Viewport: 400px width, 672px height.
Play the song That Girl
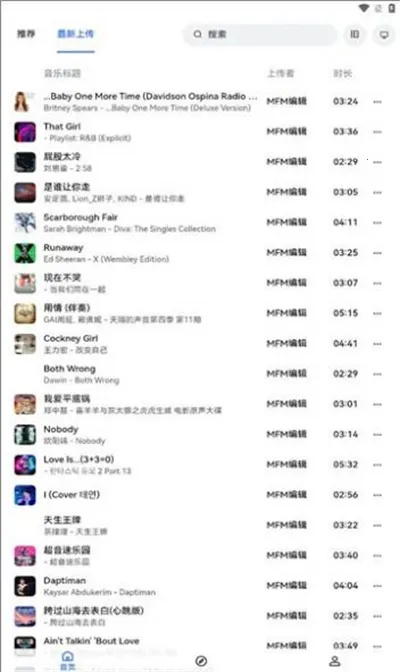click(x=197, y=132)
